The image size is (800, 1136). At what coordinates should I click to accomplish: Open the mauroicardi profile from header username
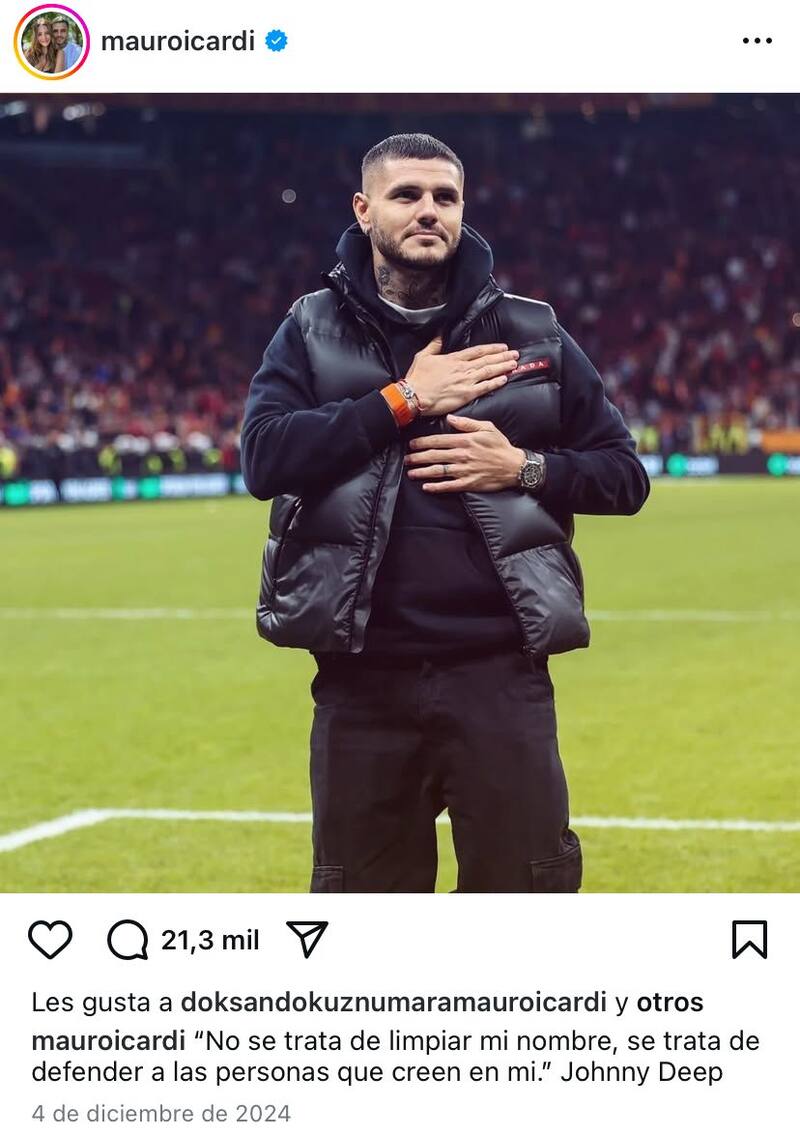(177, 41)
